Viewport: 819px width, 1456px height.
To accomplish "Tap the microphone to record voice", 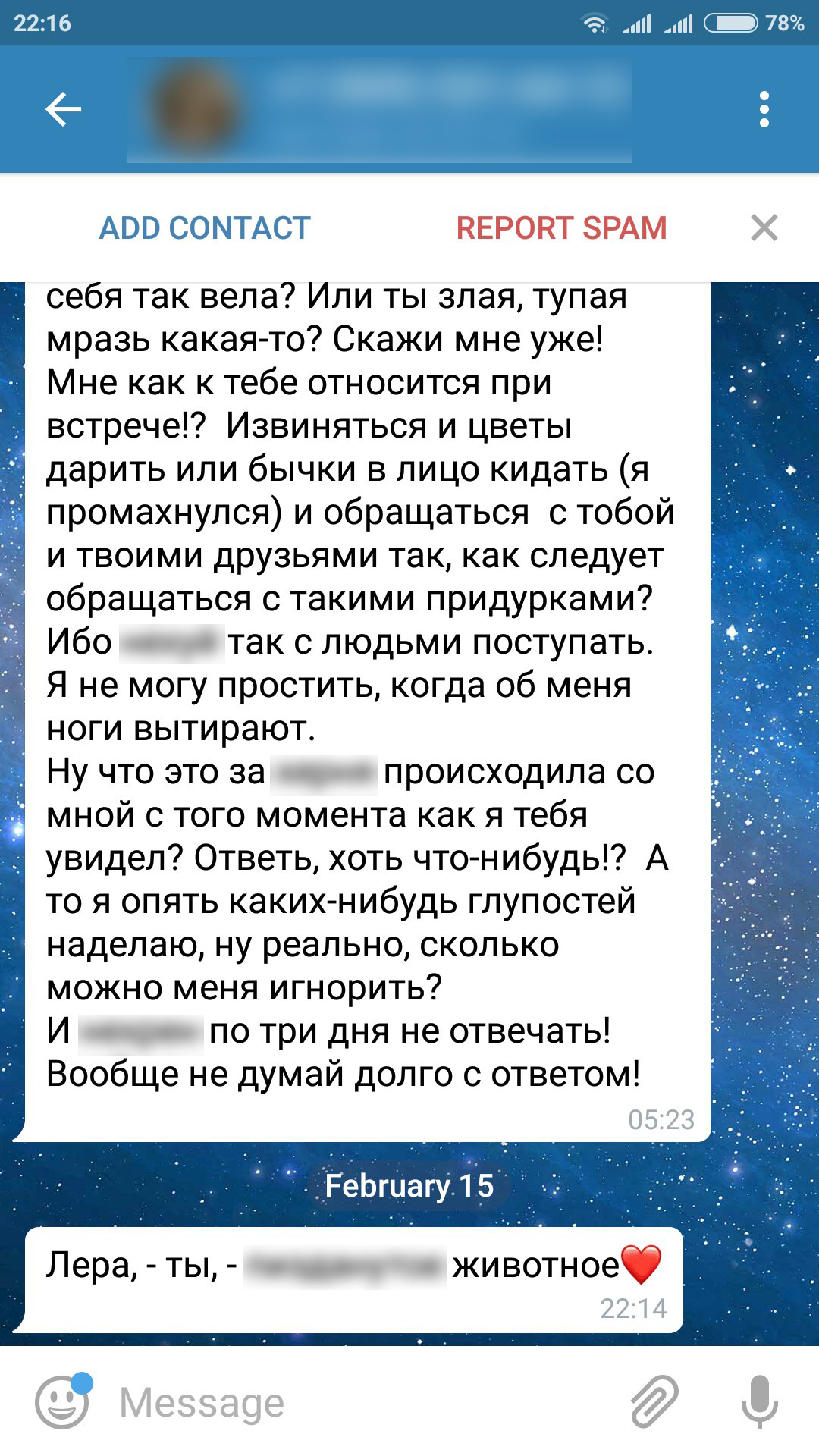I will pyautogui.click(x=759, y=1401).
